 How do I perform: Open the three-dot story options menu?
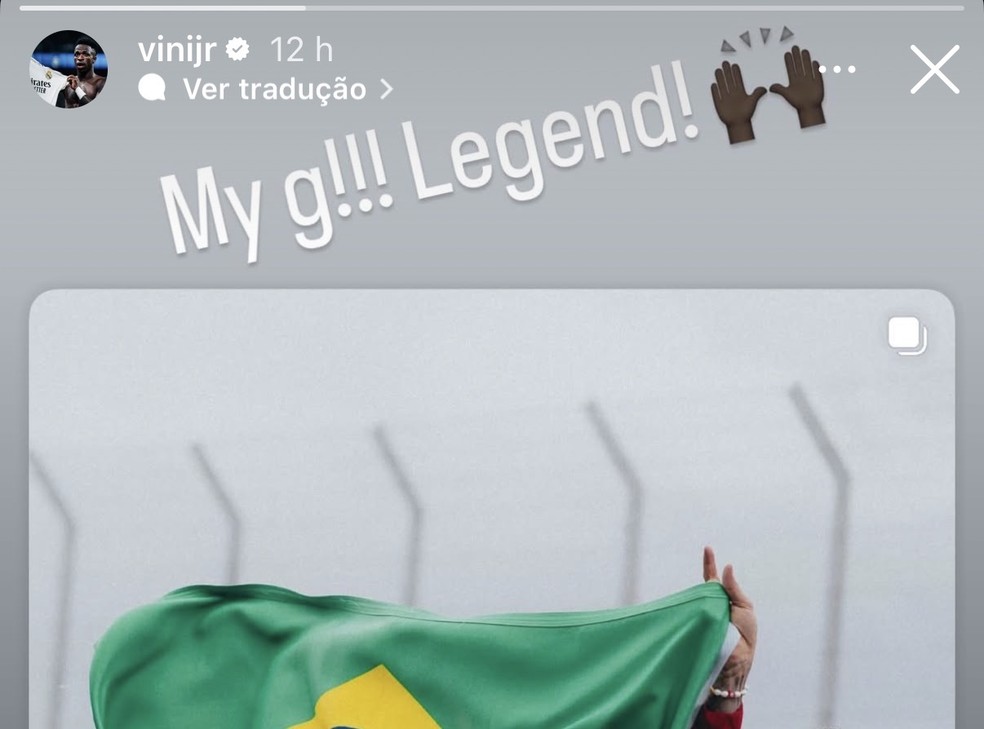tap(838, 69)
